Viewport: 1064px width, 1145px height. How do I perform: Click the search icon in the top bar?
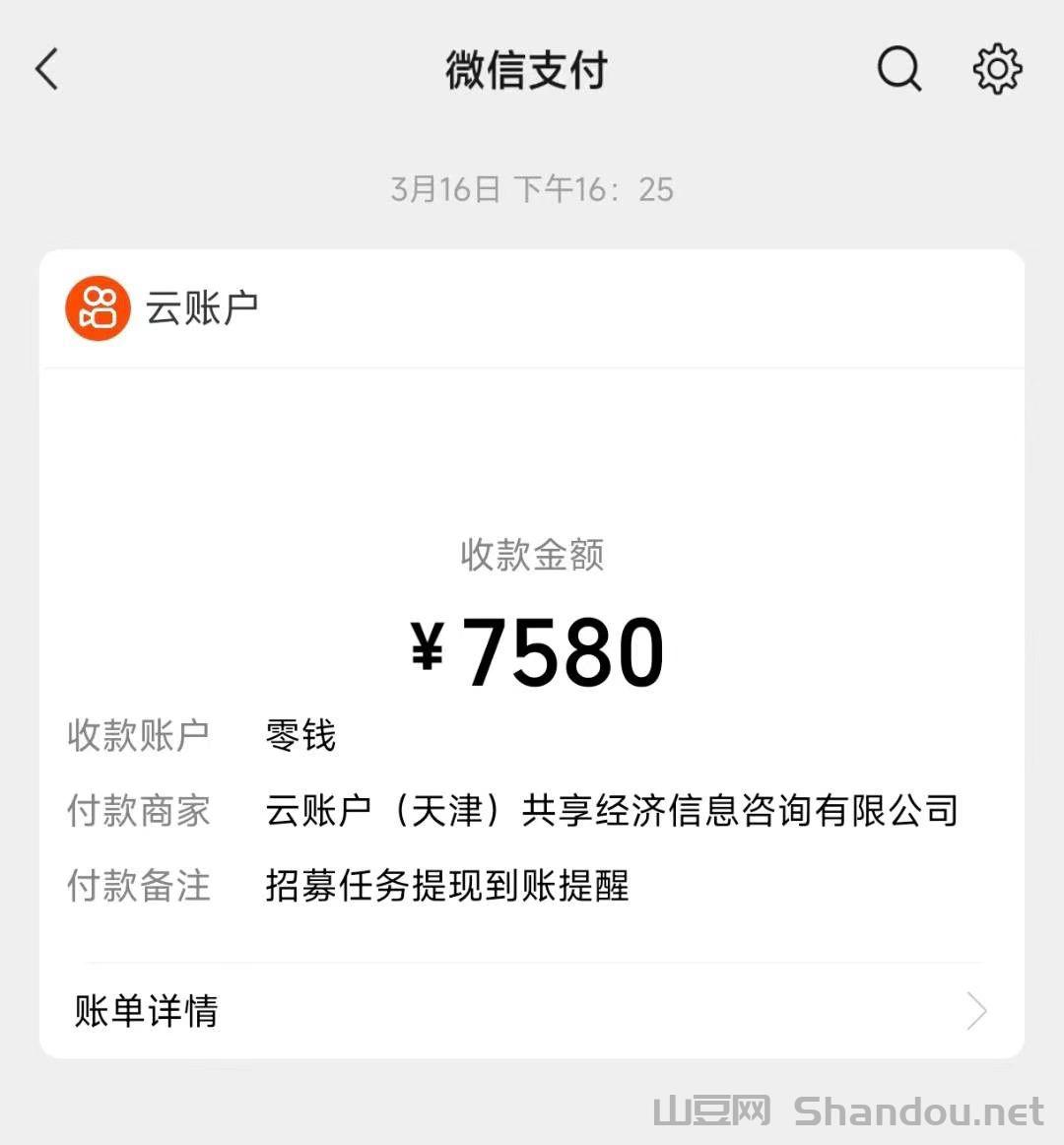898,69
